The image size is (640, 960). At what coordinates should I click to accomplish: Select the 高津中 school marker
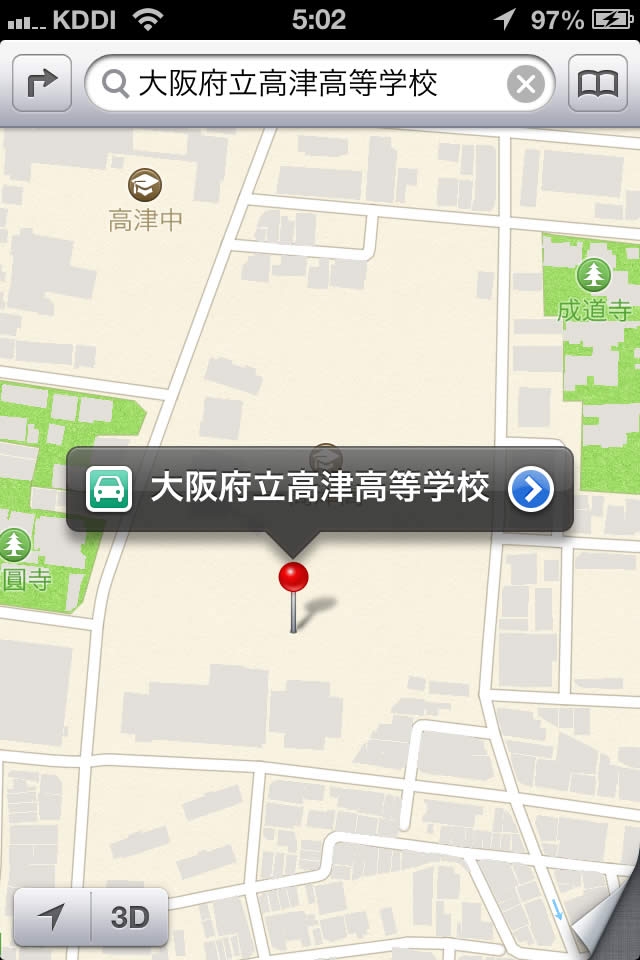[x=146, y=185]
